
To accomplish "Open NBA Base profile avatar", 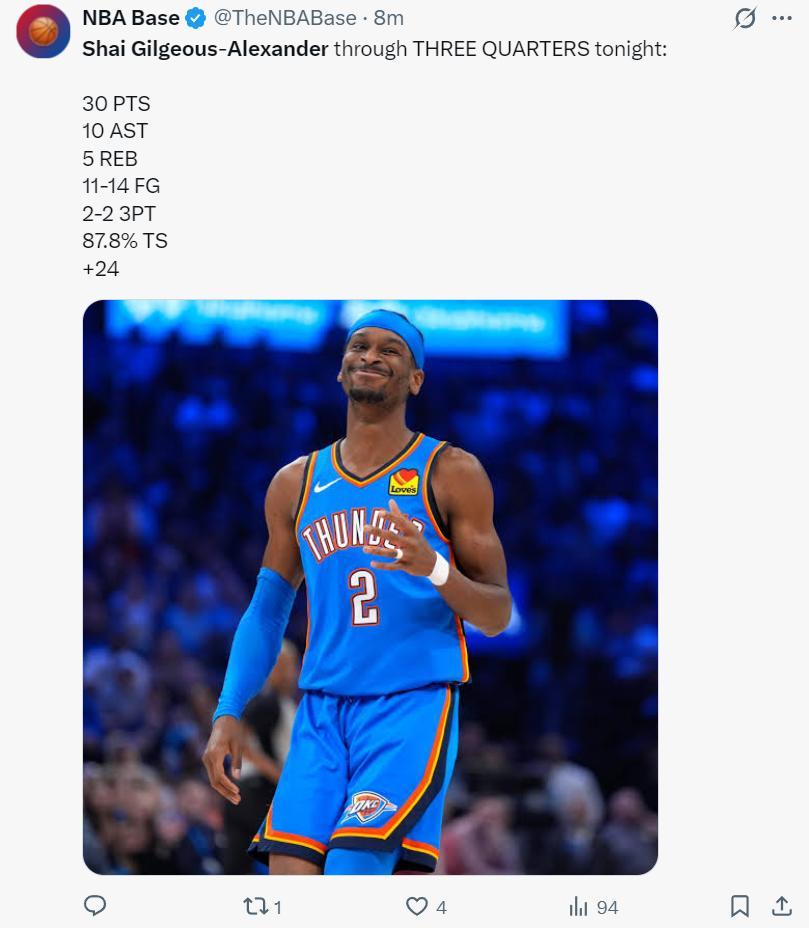I will click(x=43, y=31).
